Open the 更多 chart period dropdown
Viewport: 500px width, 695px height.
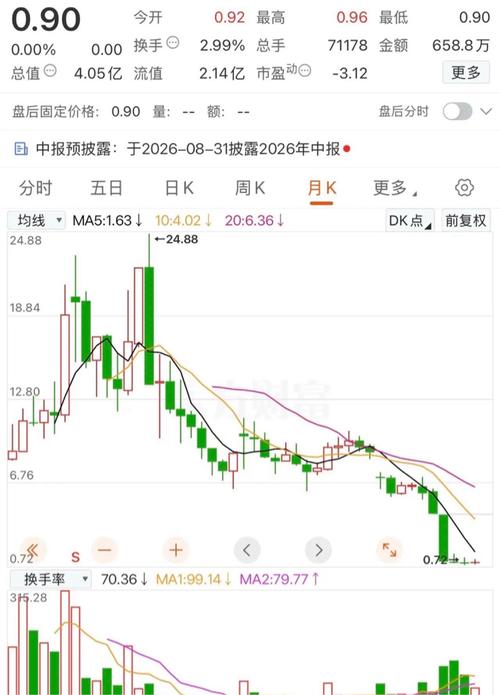pyautogui.click(x=395, y=188)
